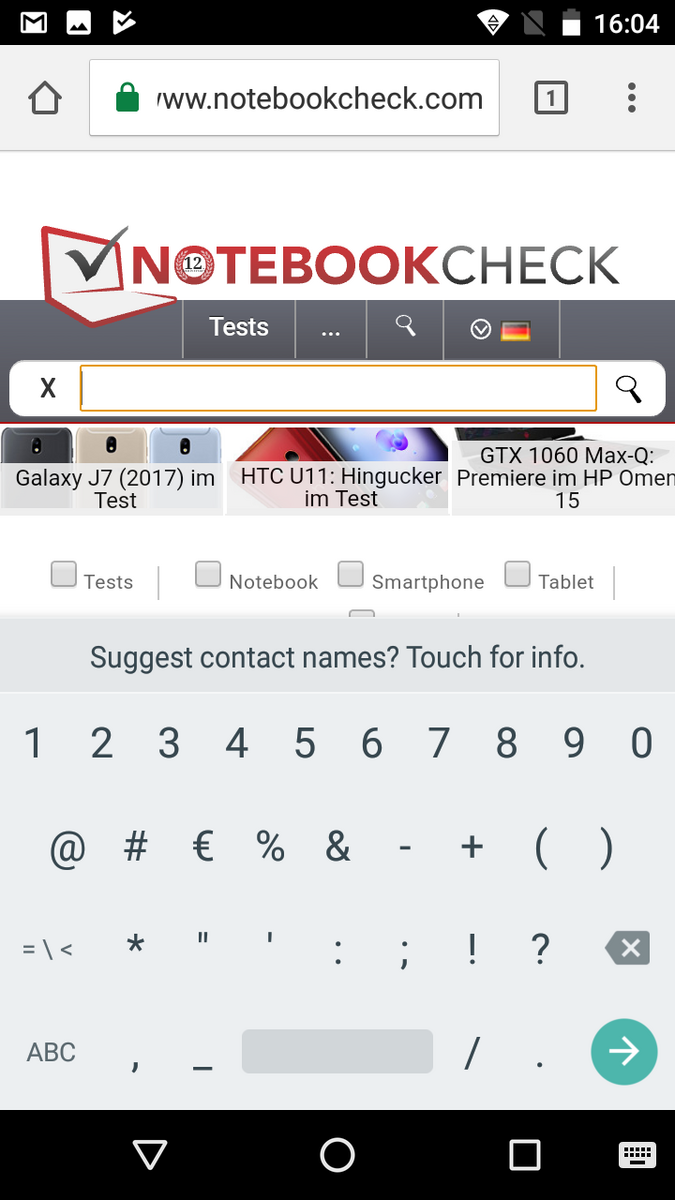Open the HTC U11 Hingucker im Test article
675x1200 pixels.
[x=339, y=471]
